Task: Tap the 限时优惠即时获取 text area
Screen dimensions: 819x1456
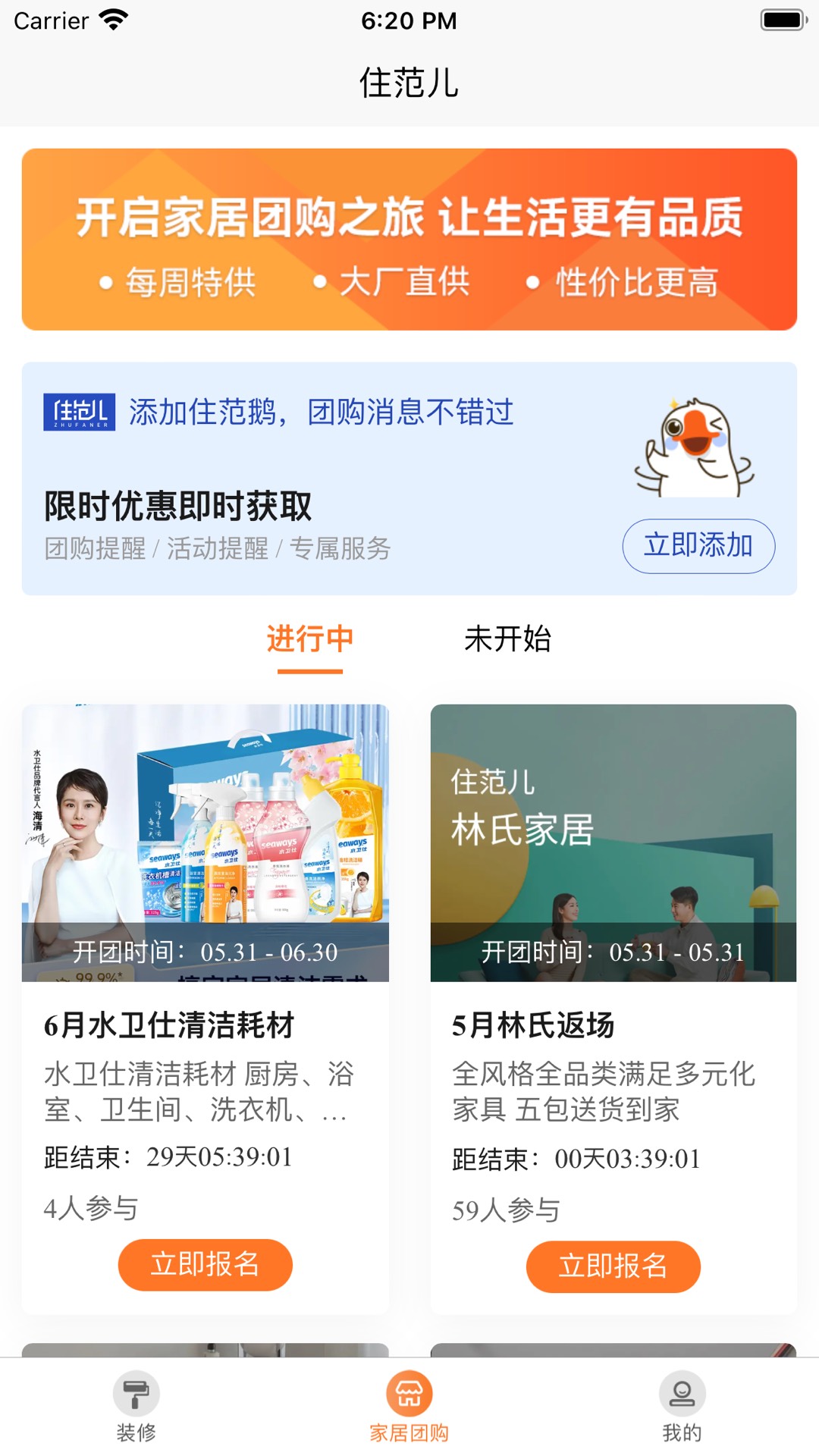Action: 177,506
